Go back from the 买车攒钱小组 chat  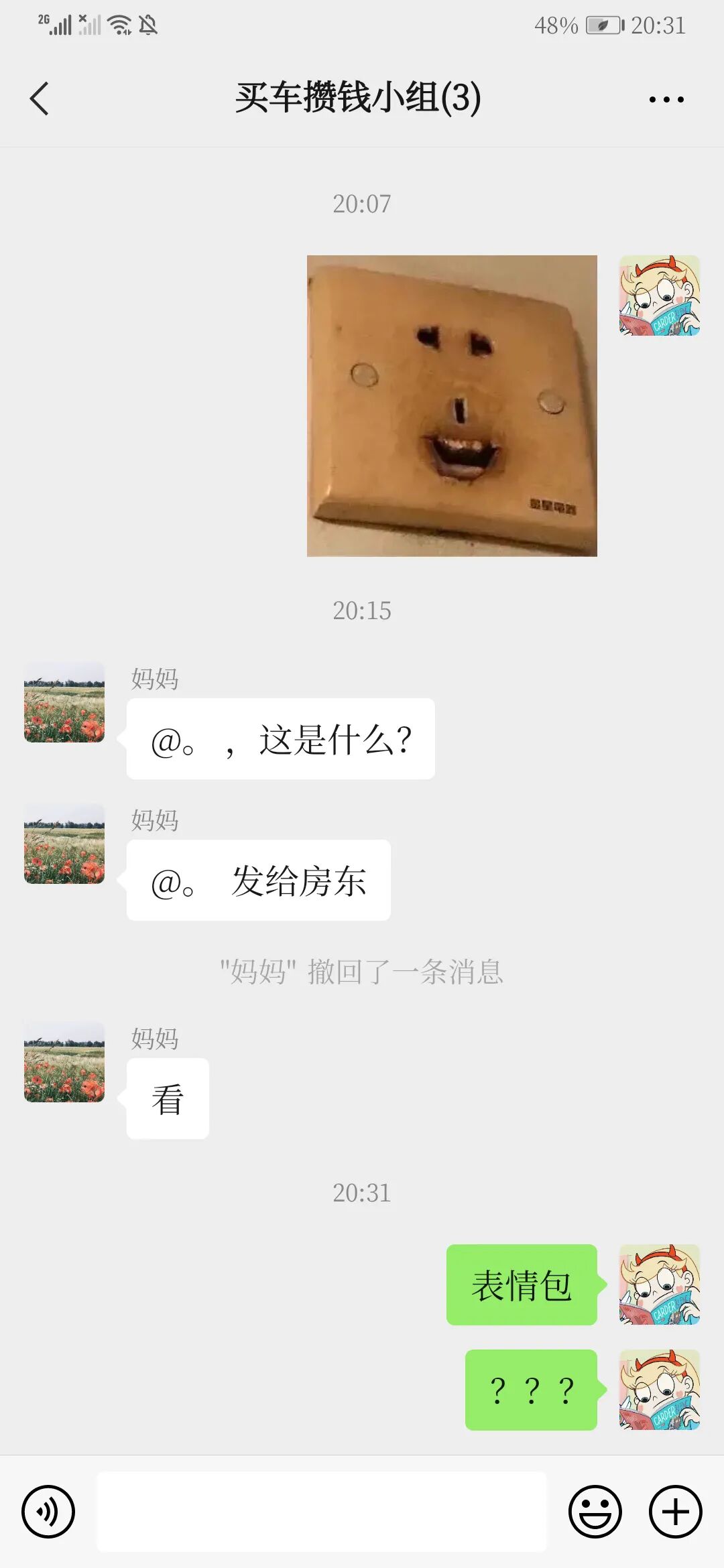40,99
